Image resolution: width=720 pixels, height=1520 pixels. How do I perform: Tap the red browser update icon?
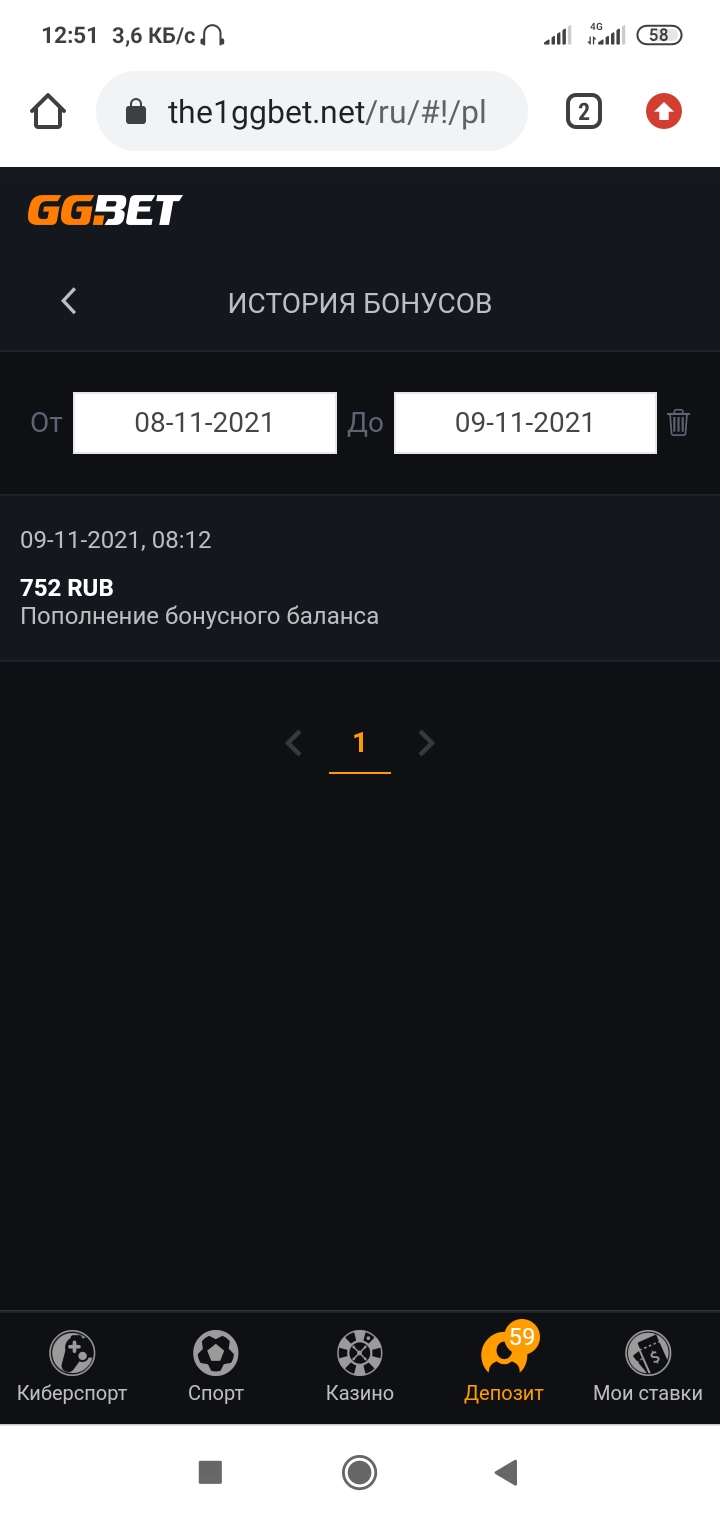[664, 111]
